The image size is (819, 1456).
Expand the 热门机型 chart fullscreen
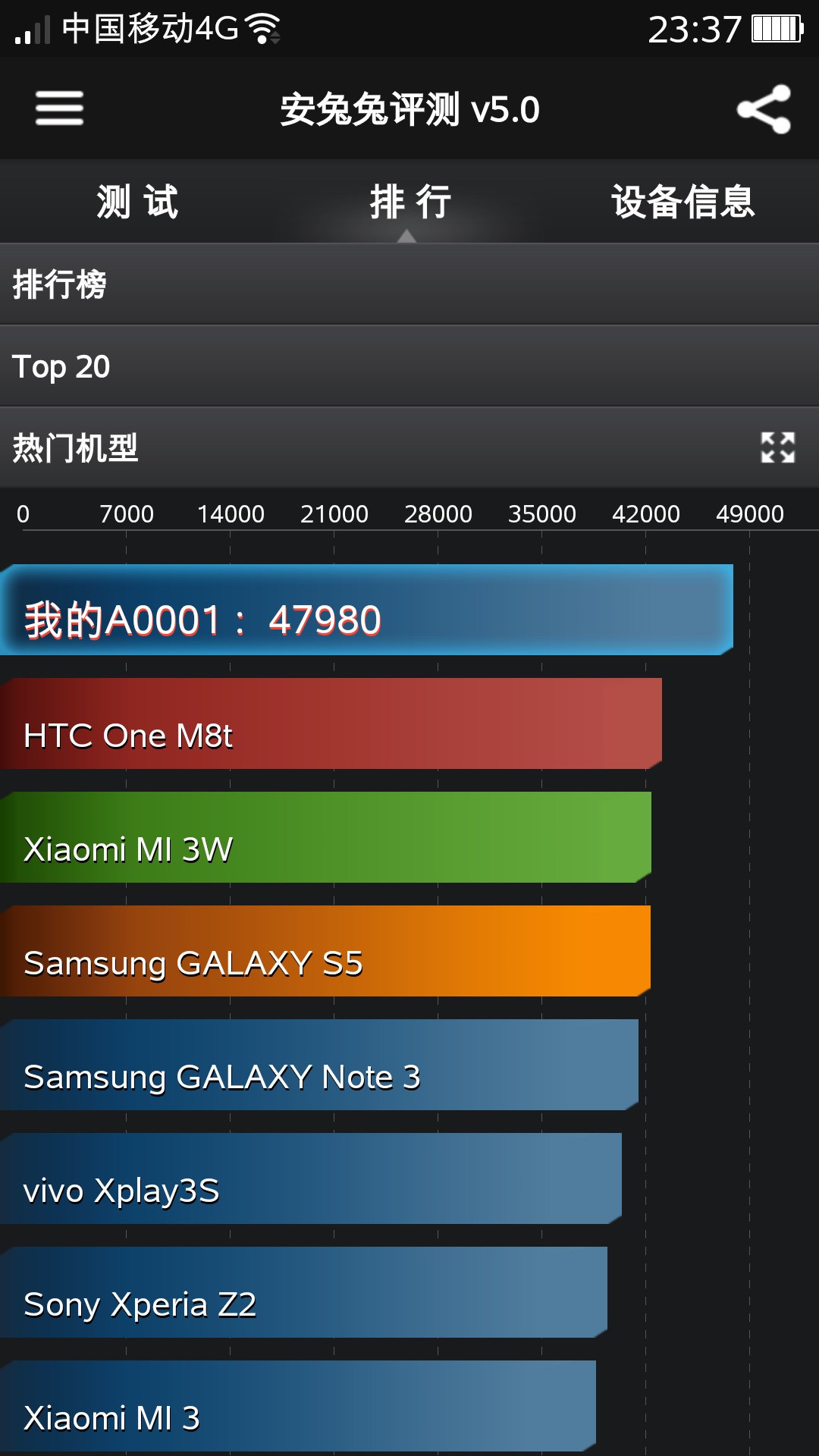pyautogui.click(x=777, y=447)
